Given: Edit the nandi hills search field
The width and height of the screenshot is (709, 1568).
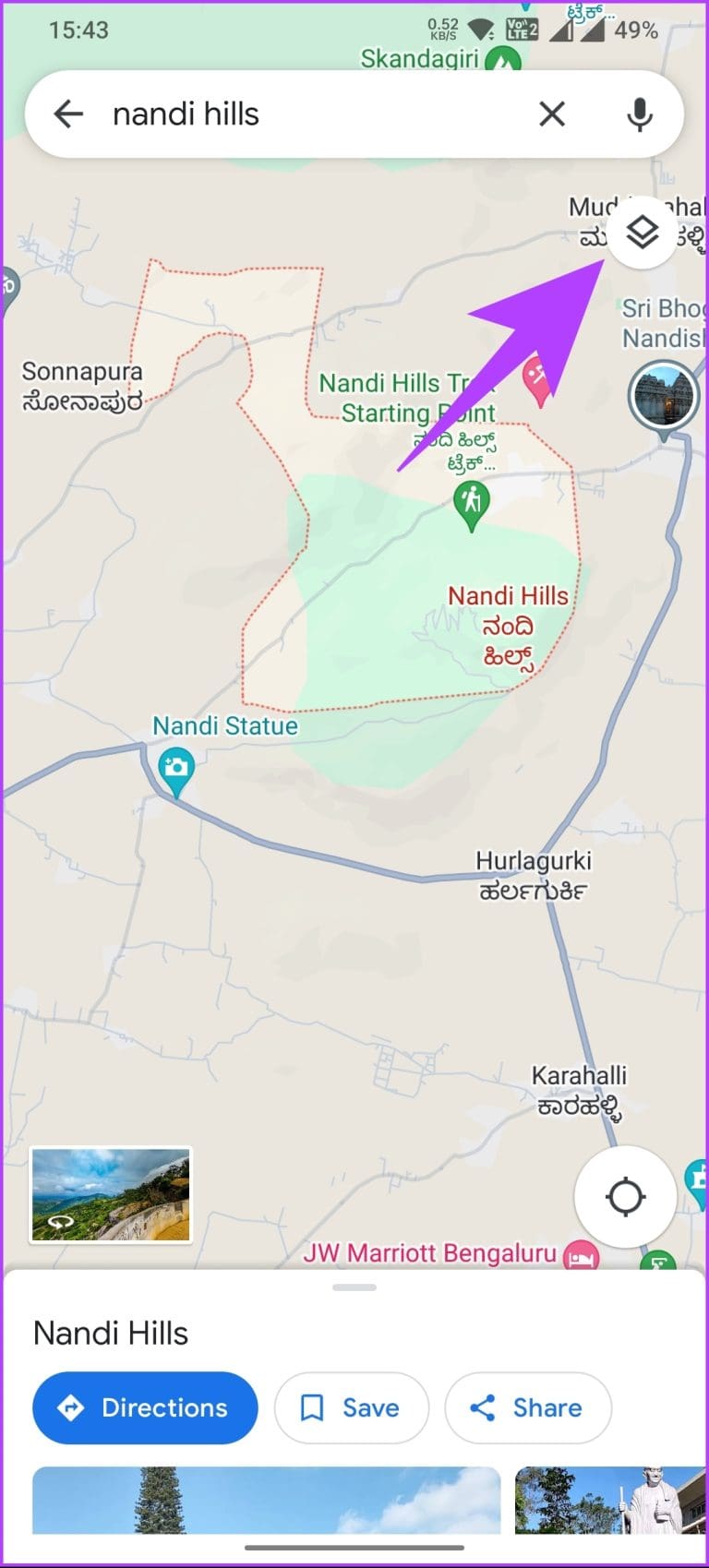Looking at the screenshot, I should 305,114.
